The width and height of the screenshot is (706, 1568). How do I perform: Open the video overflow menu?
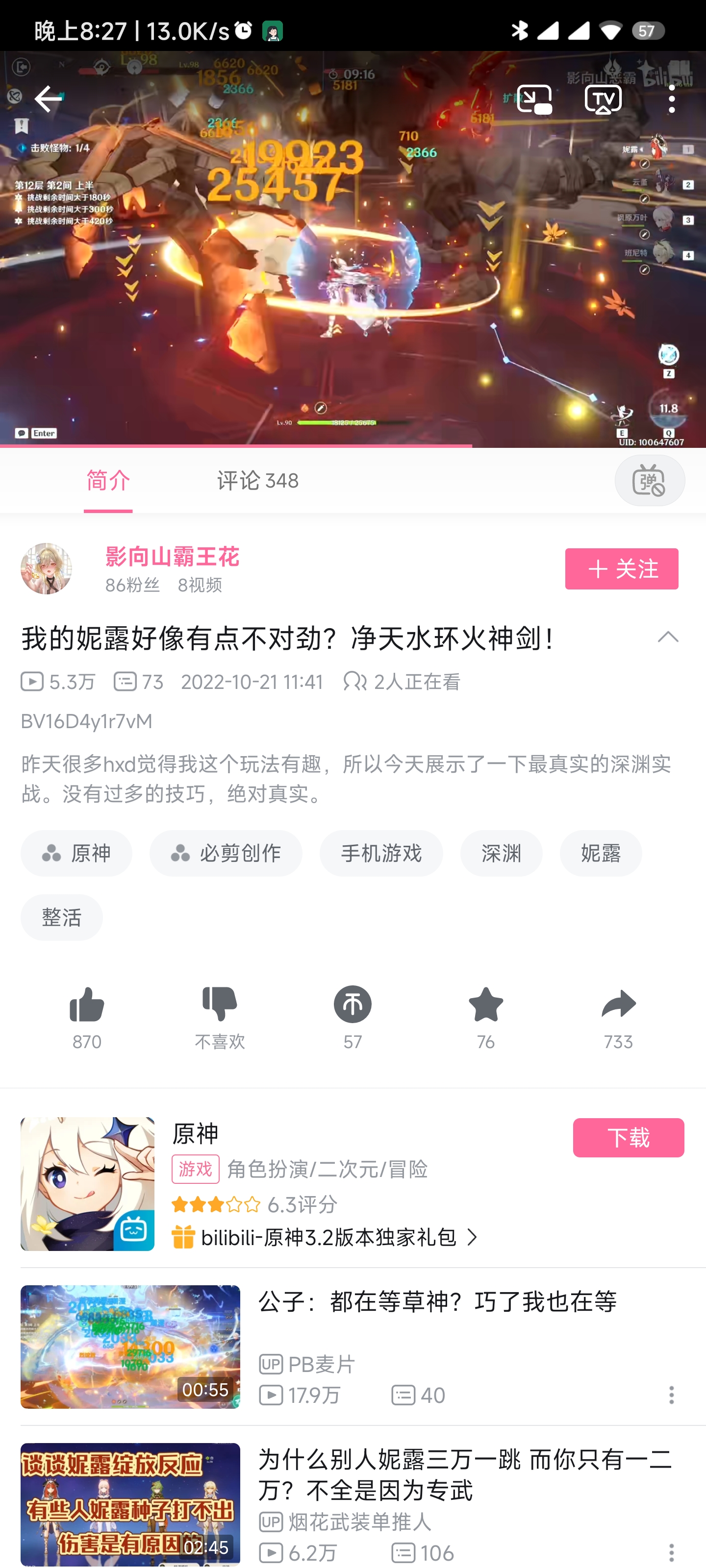pyautogui.click(x=671, y=99)
